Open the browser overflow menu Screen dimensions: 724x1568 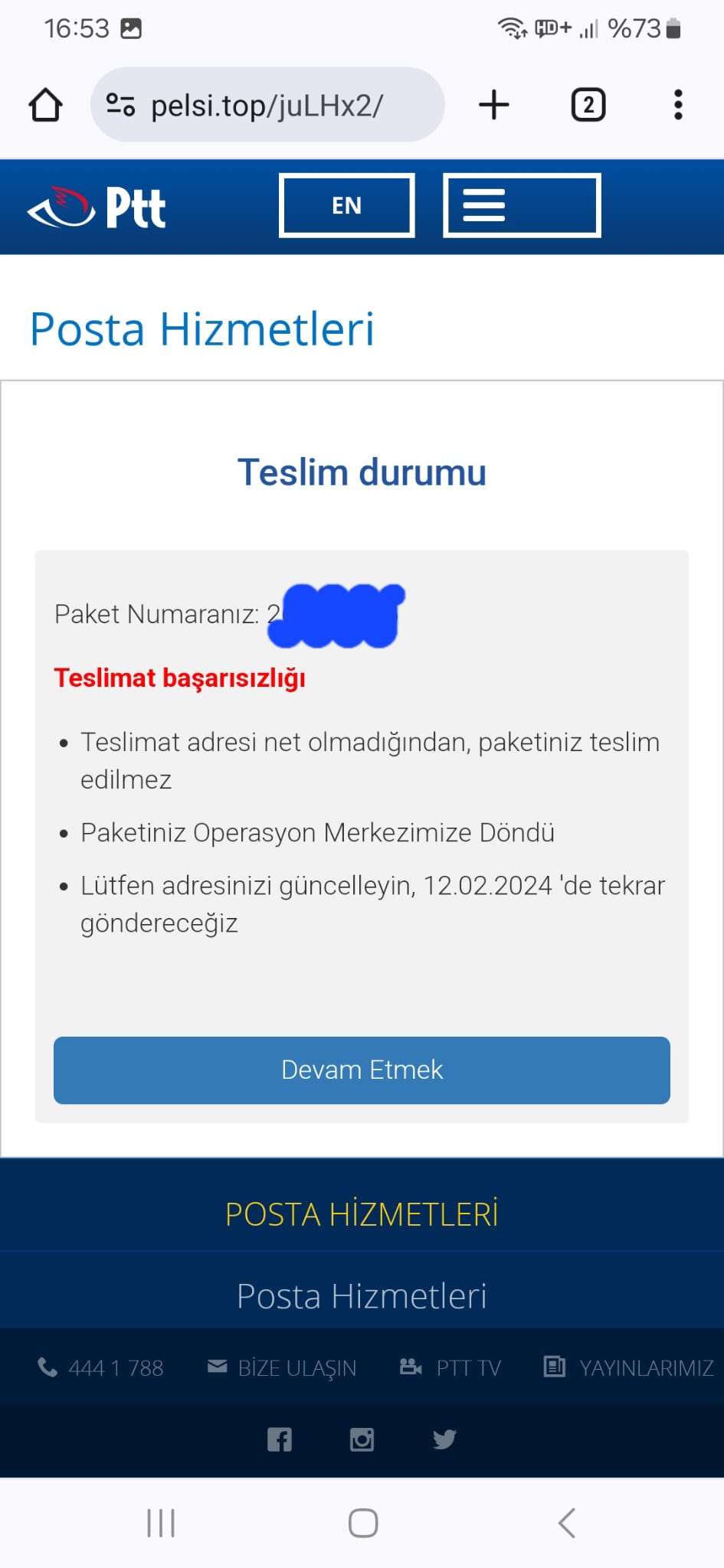(x=678, y=105)
